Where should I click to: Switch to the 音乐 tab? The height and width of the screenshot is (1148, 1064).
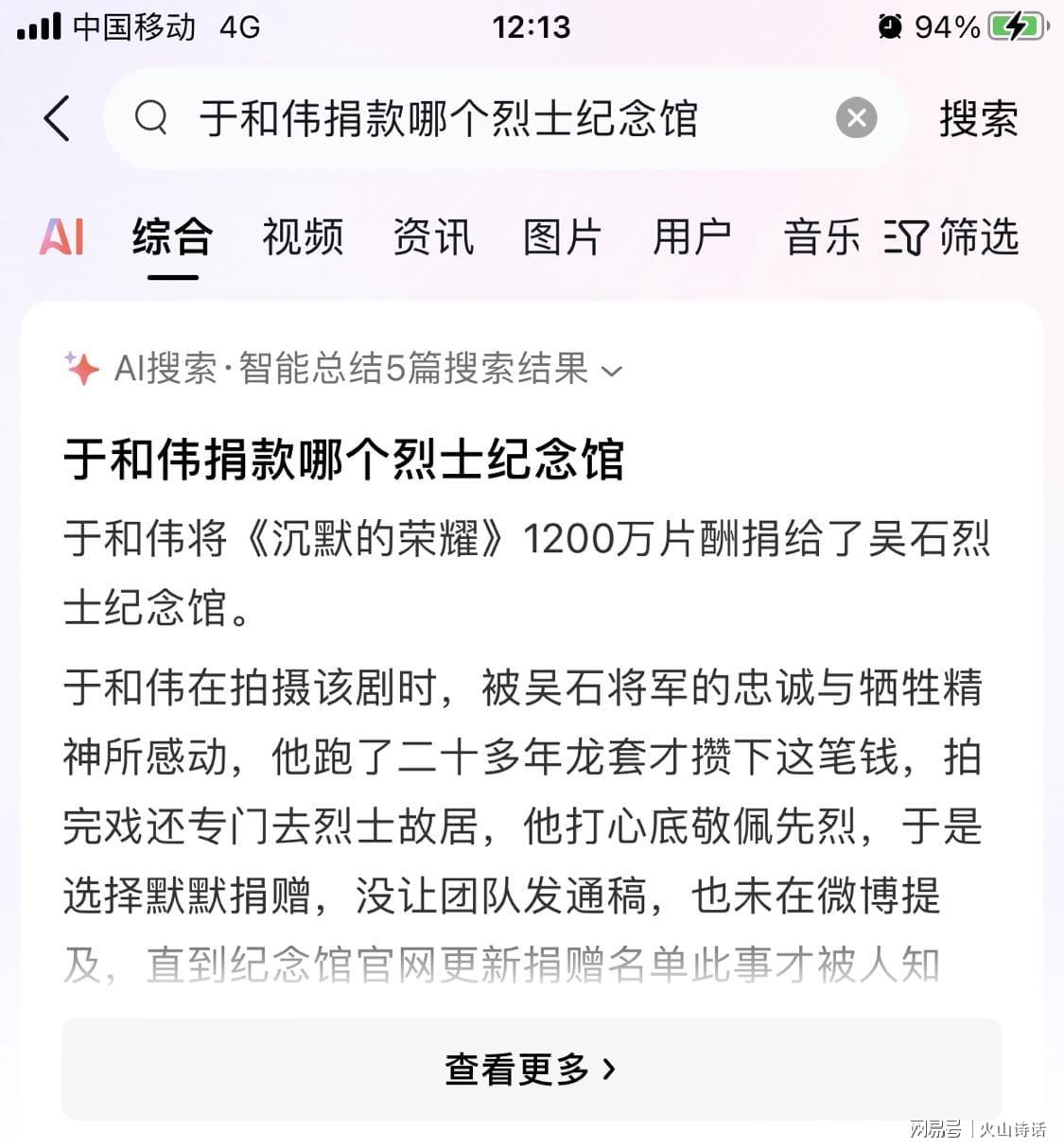coord(822,236)
